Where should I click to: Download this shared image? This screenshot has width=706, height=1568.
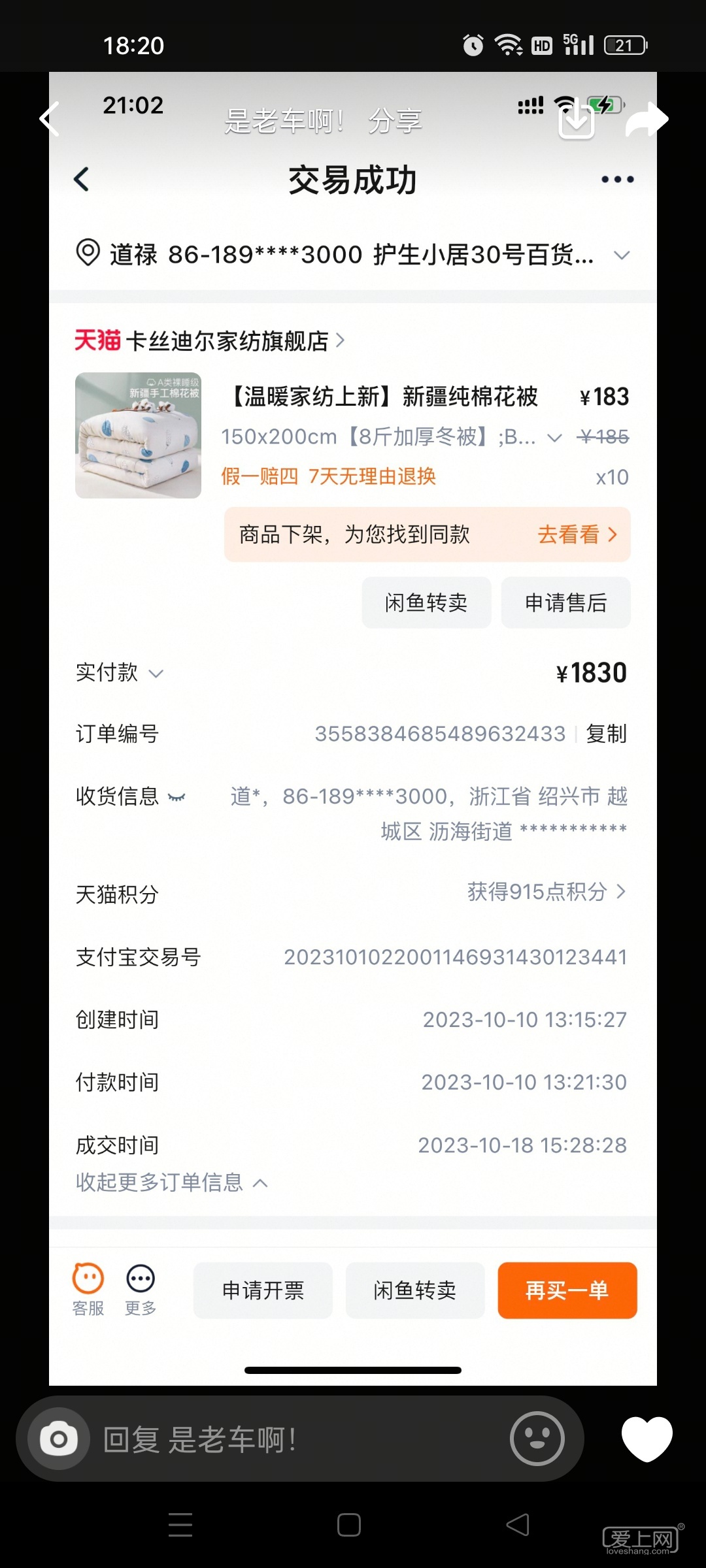576,120
